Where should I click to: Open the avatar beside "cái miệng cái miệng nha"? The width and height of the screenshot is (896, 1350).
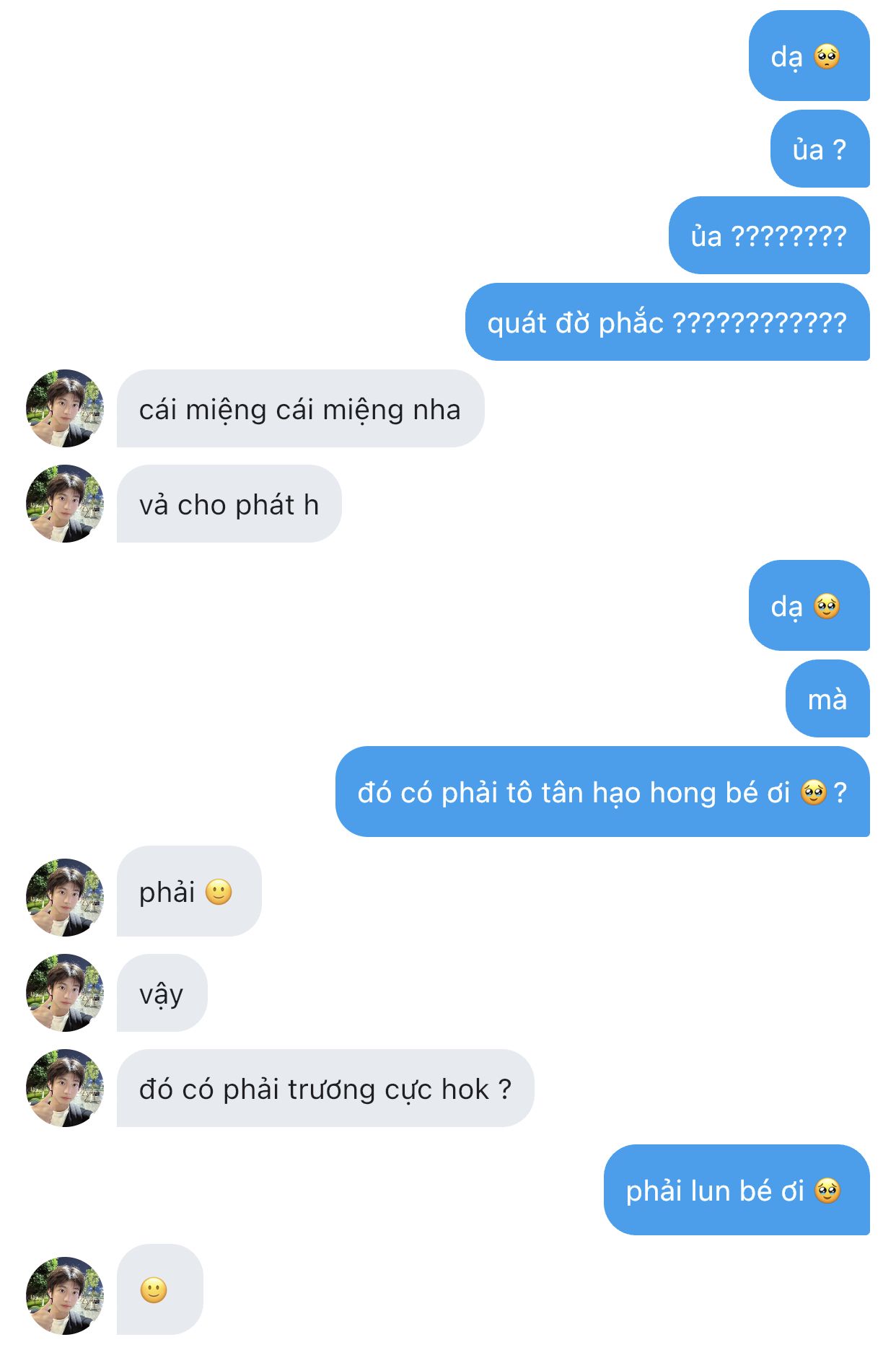(65, 408)
